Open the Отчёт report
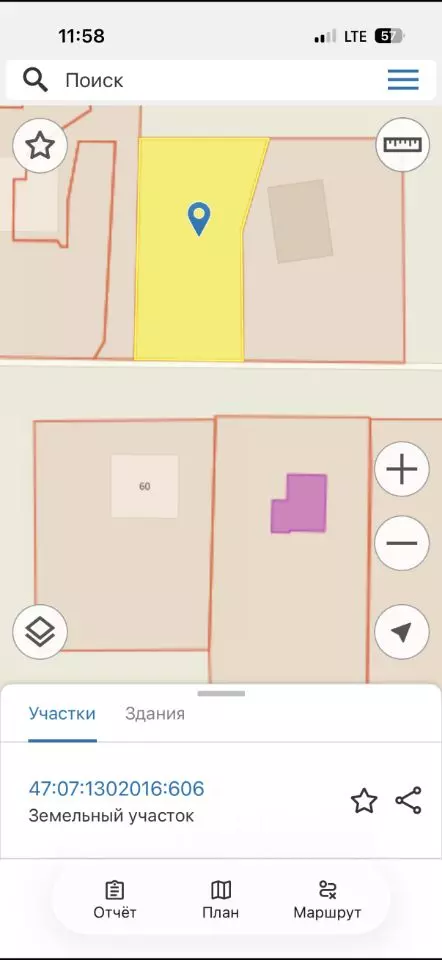This screenshot has width=442, height=960. pos(114,900)
